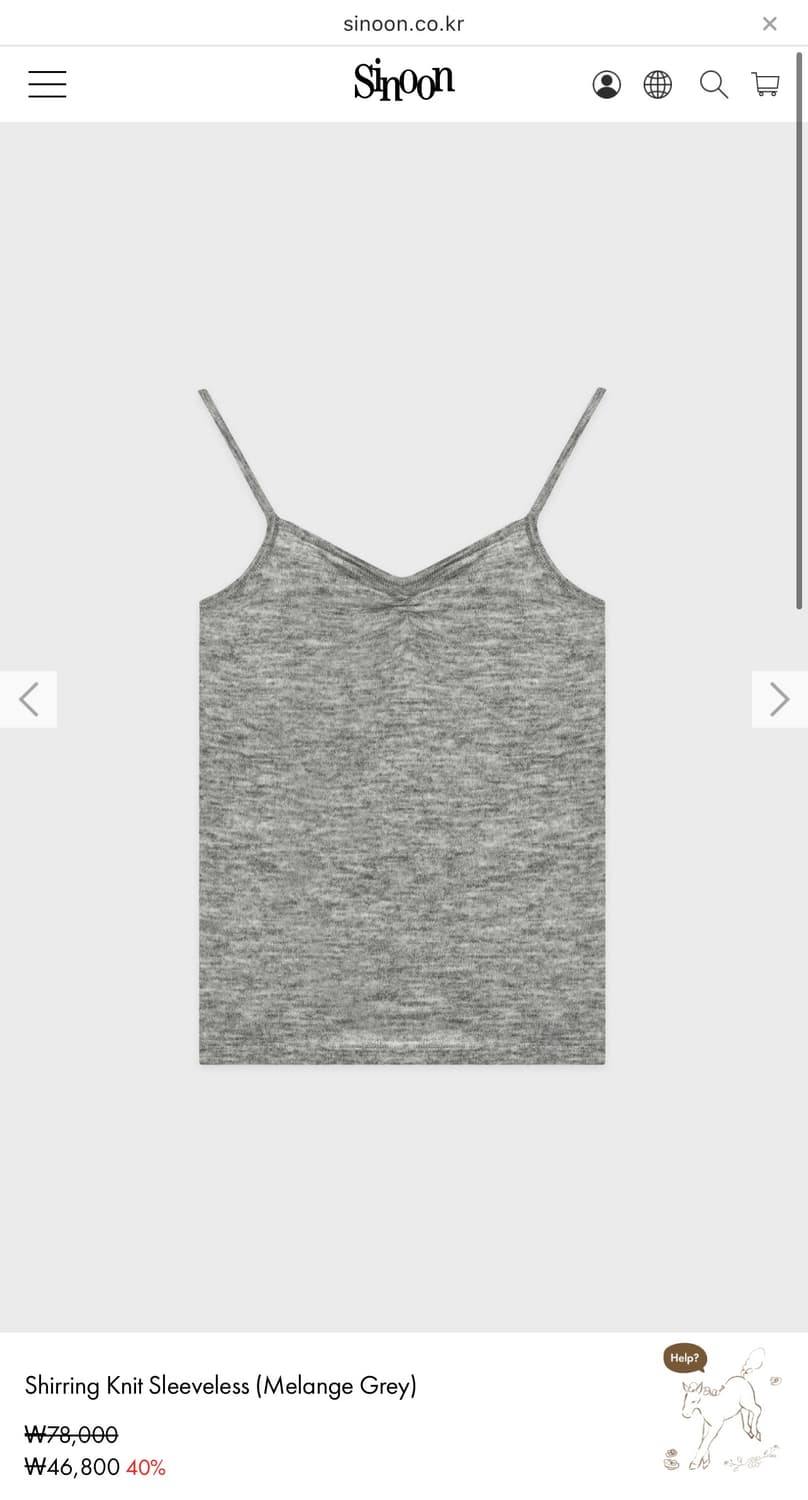Viewport: 808px width, 1500px height.
Task: Open the hamburger navigation menu
Action: (x=46, y=84)
